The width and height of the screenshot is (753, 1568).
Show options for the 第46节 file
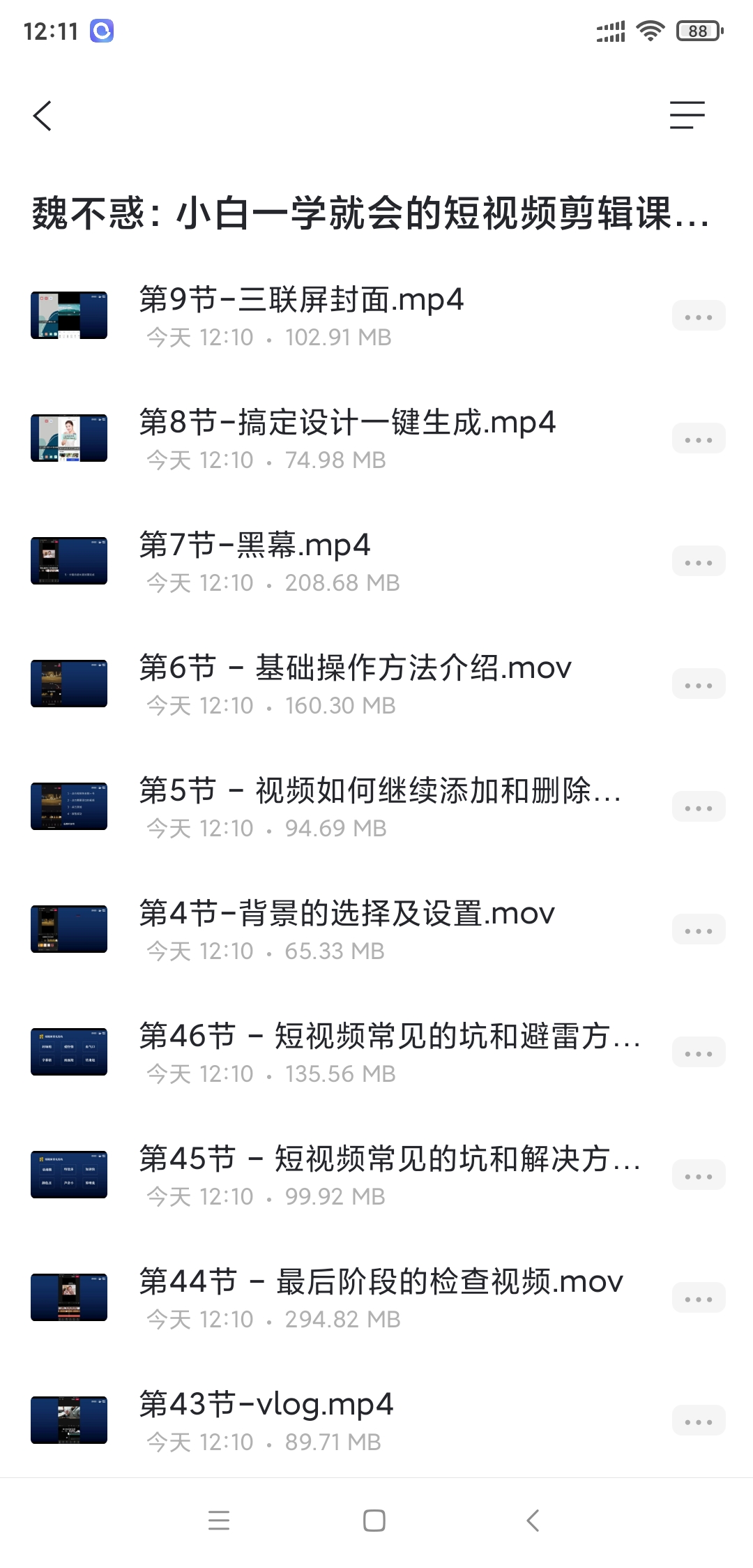coord(699,1053)
